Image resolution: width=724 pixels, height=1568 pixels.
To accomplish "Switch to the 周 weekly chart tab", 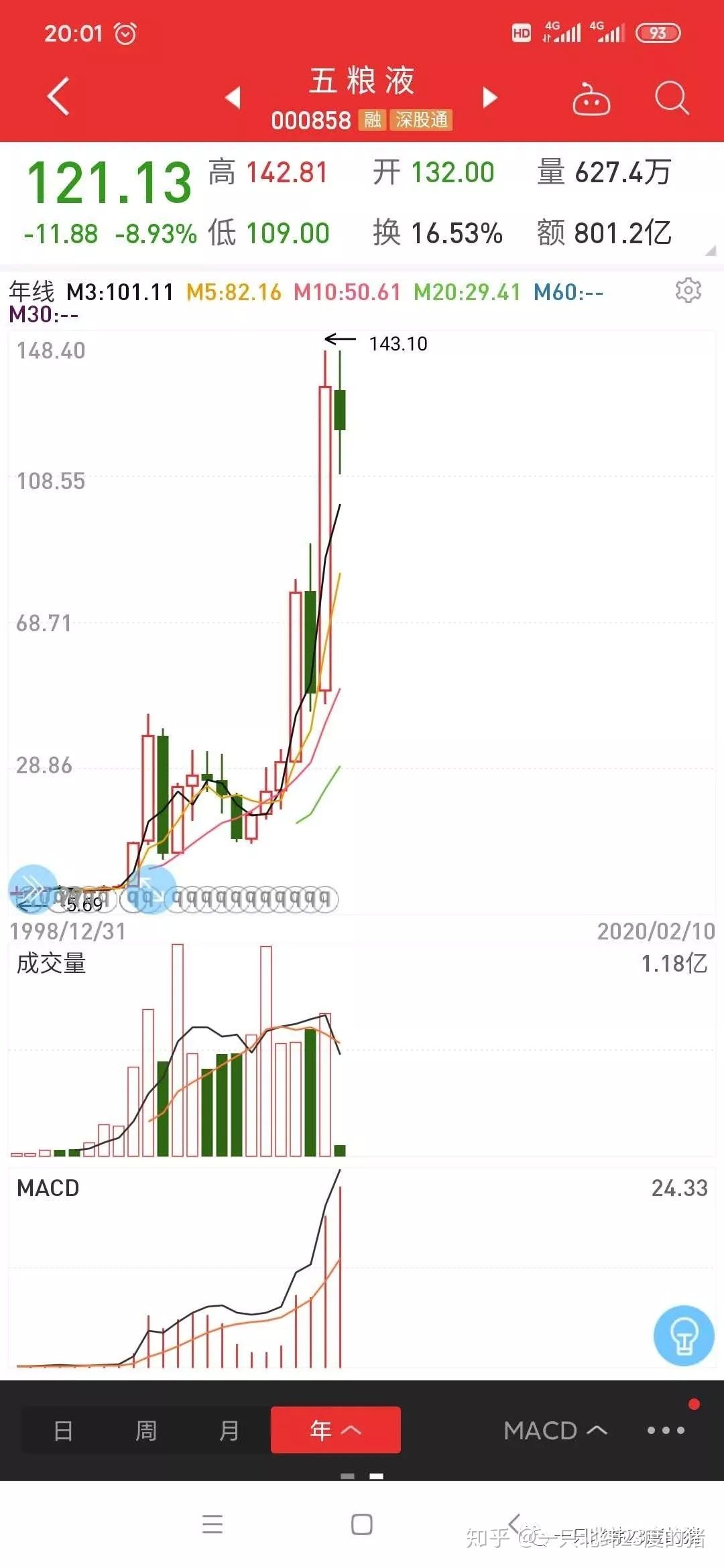I will [x=146, y=1430].
